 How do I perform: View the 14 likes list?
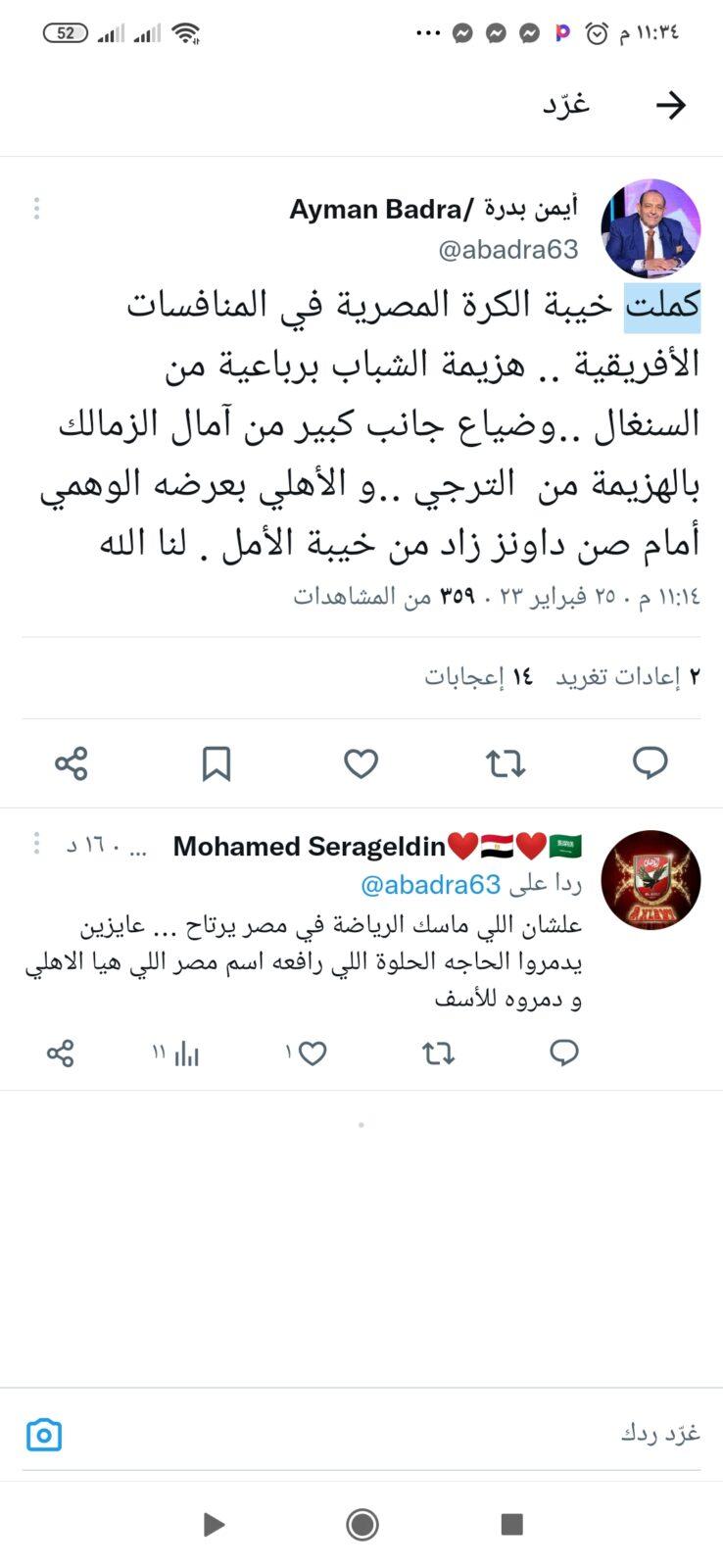pyautogui.click(x=478, y=676)
